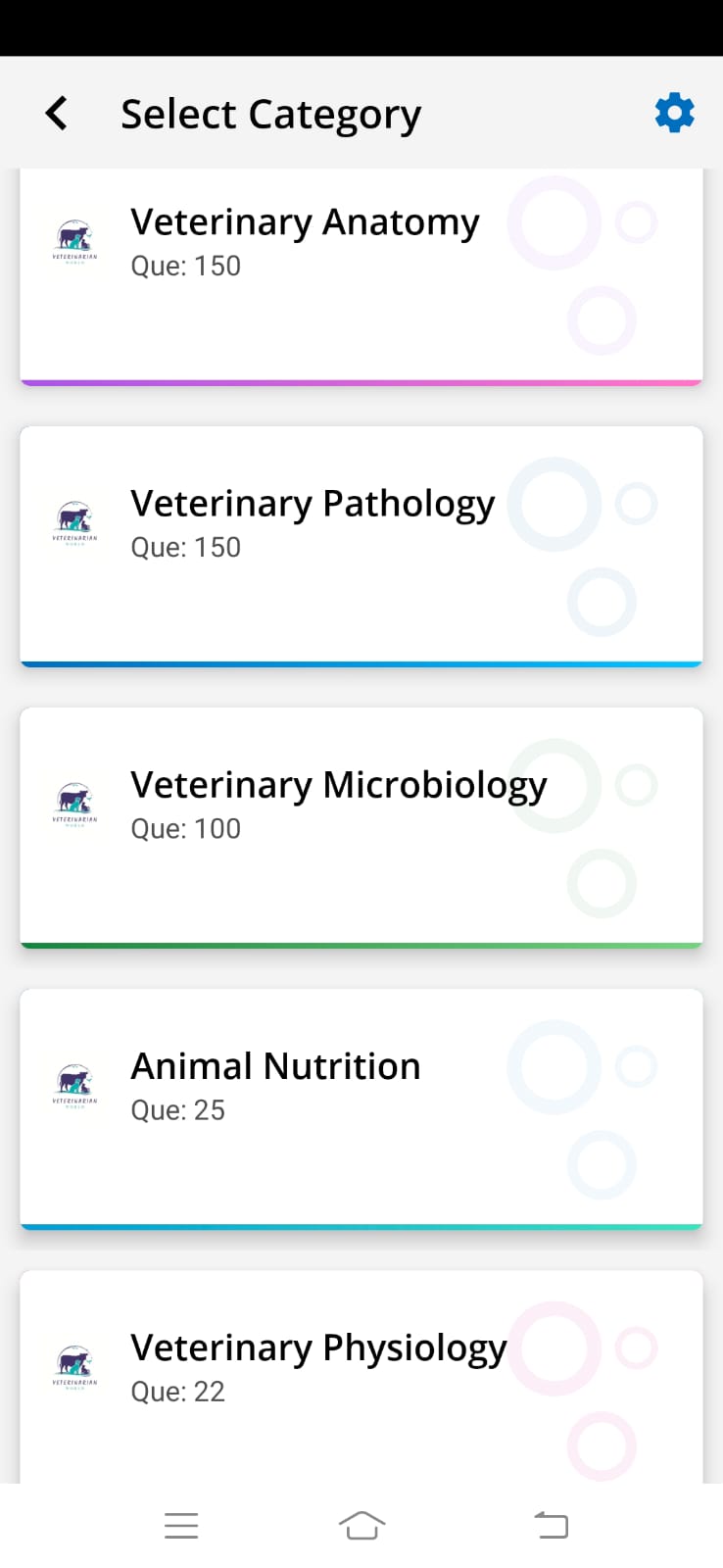Open the Animal Nutrition quiz category

click(361, 1108)
